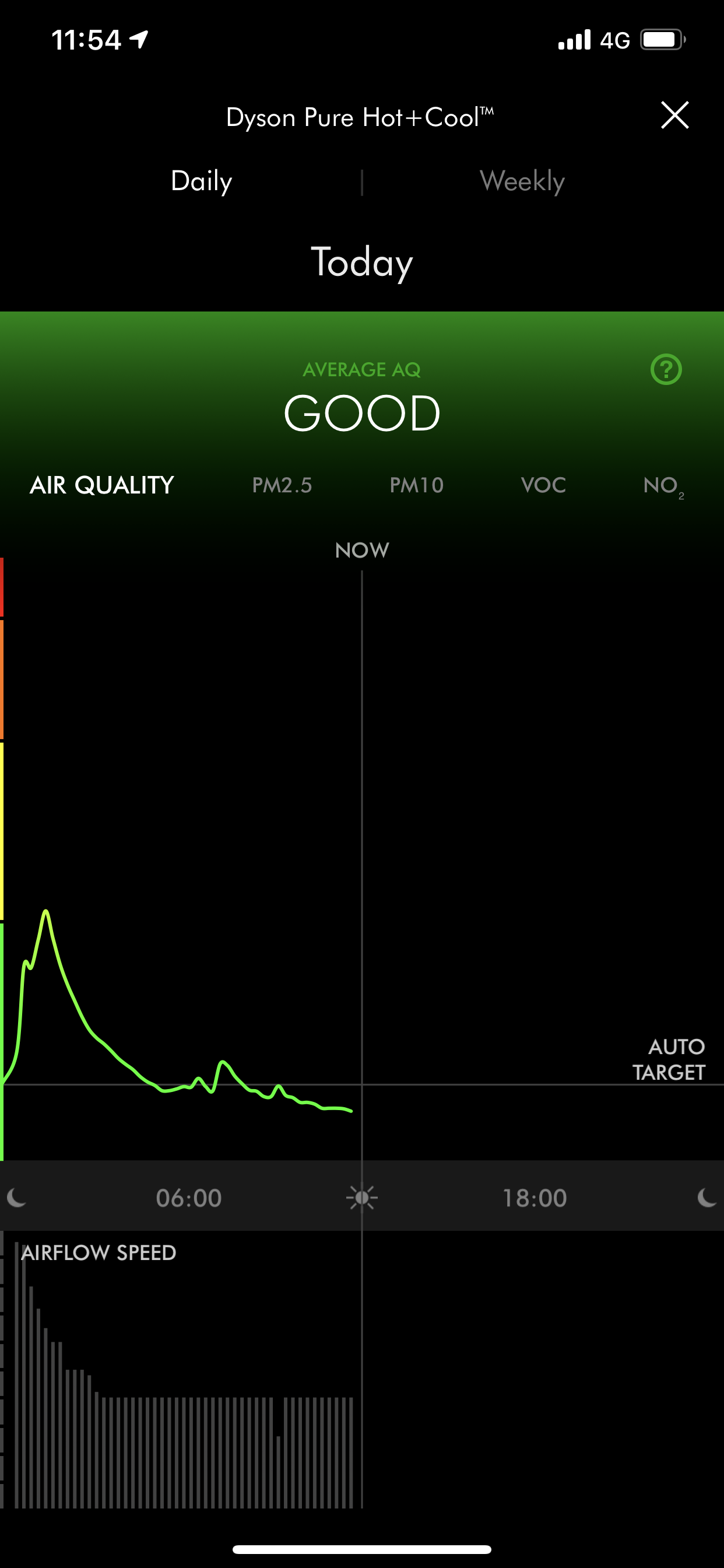This screenshot has height=1568, width=724.
Task: Switch to the PM10 graph
Action: point(417,485)
